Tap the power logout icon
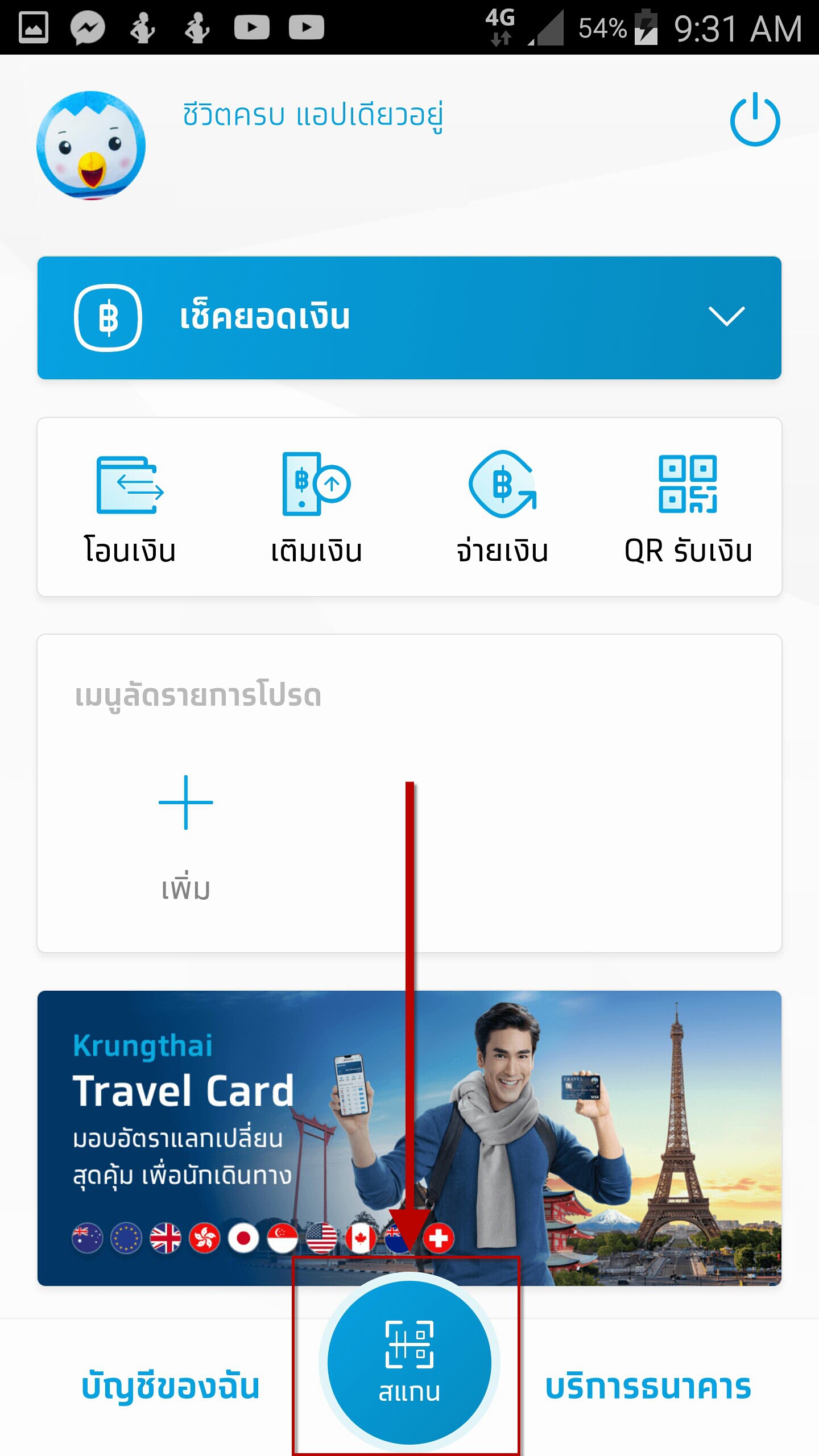819x1456 pixels. pos(755,120)
